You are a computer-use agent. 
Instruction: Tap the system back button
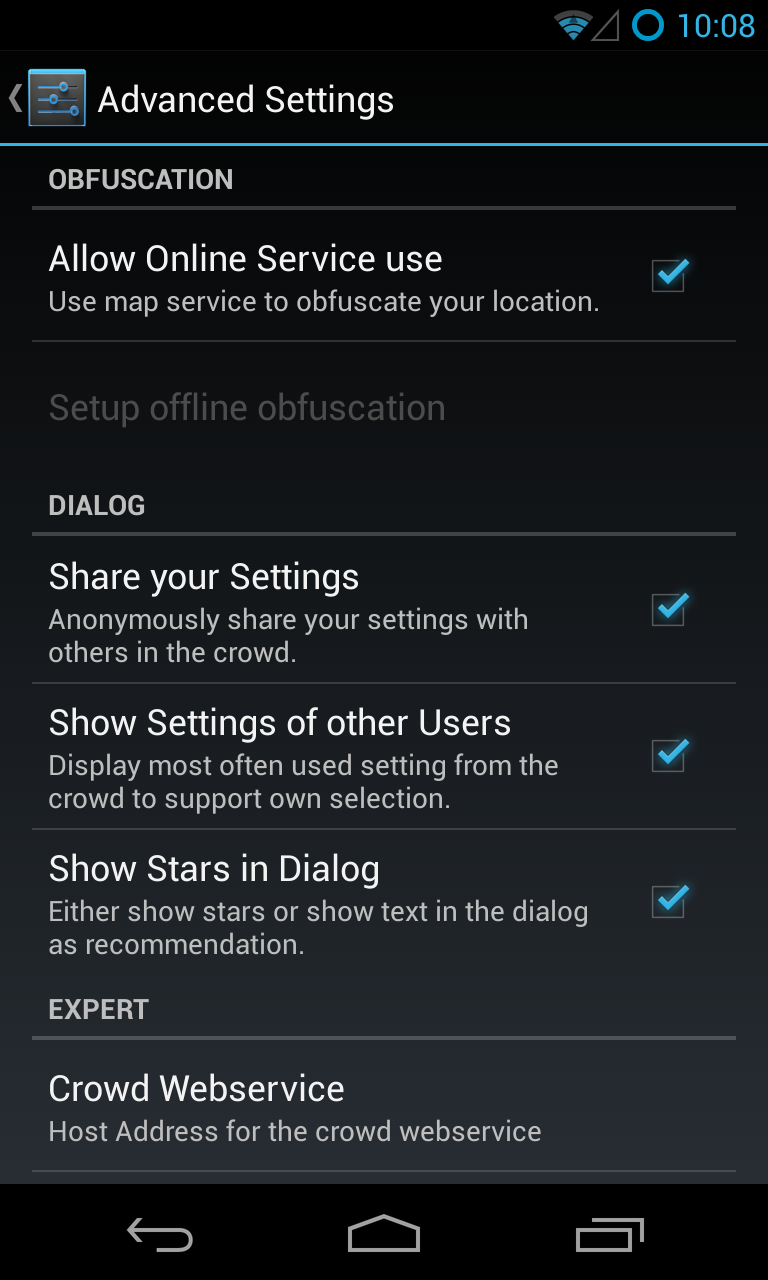point(160,1236)
